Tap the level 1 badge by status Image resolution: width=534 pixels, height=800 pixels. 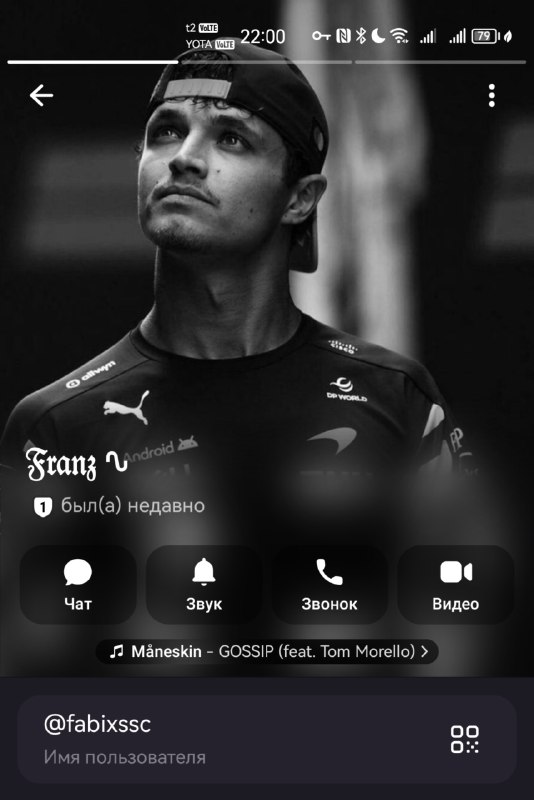pyautogui.click(x=43, y=507)
